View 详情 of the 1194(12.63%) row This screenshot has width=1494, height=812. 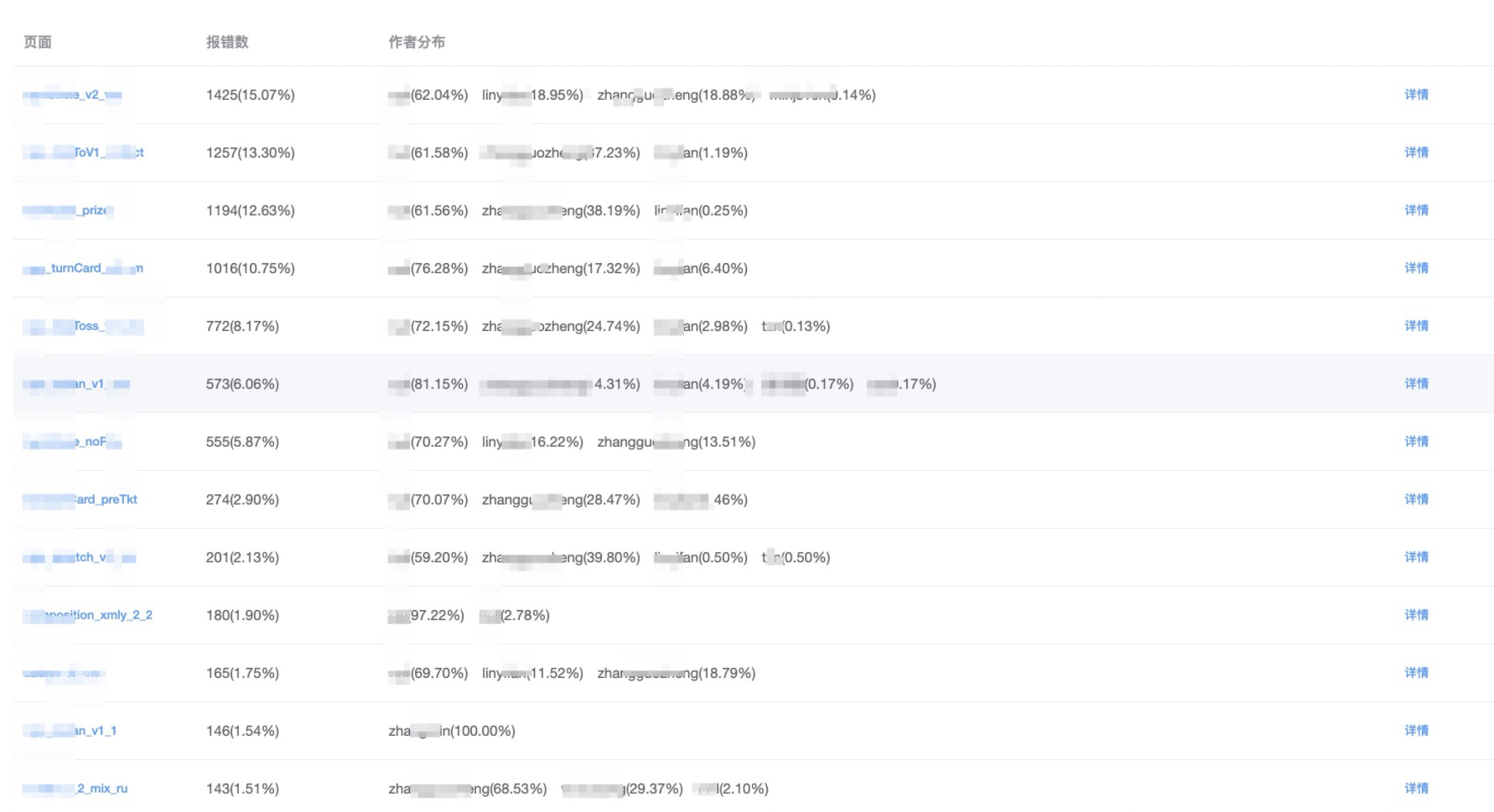(x=1416, y=210)
